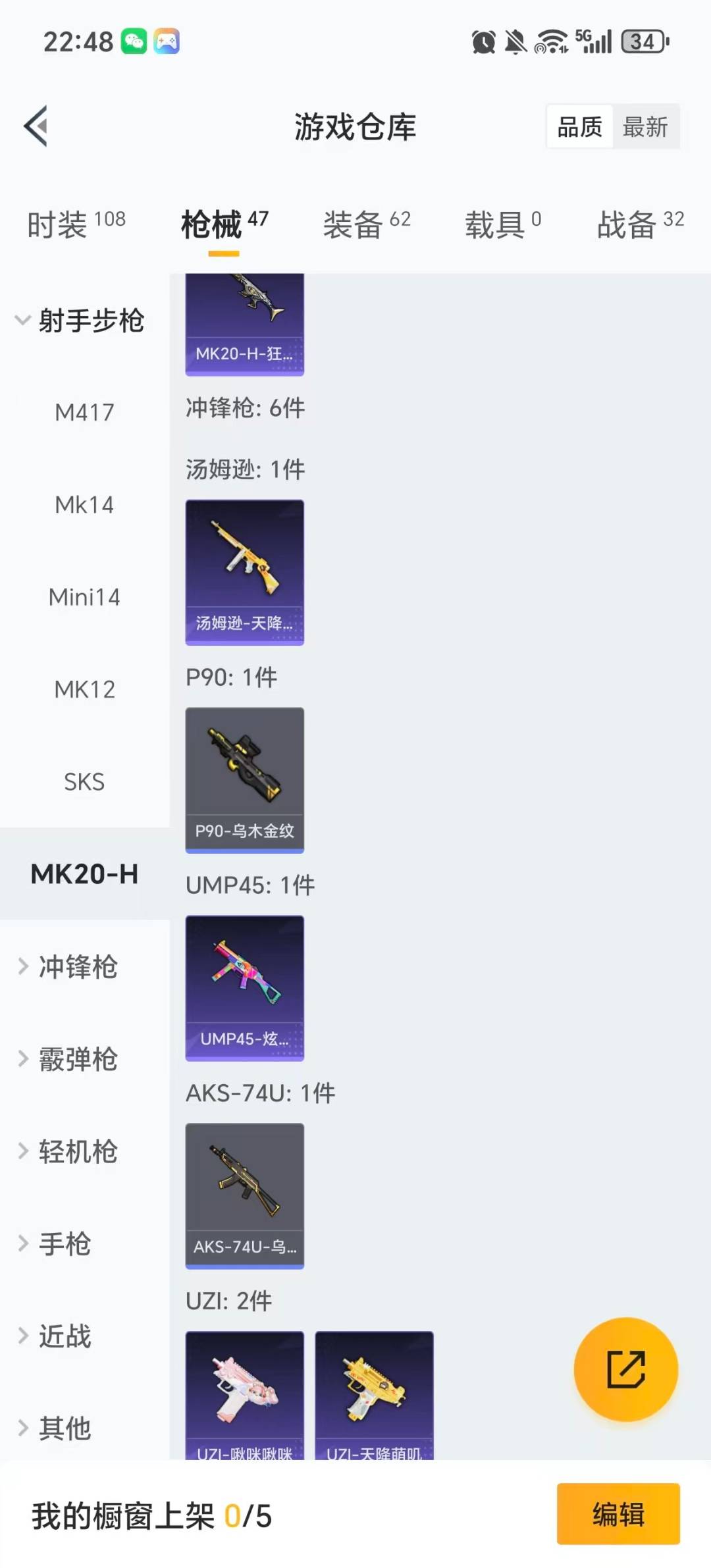Open the orange share button
This screenshot has width=711, height=1568.
click(x=626, y=1369)
